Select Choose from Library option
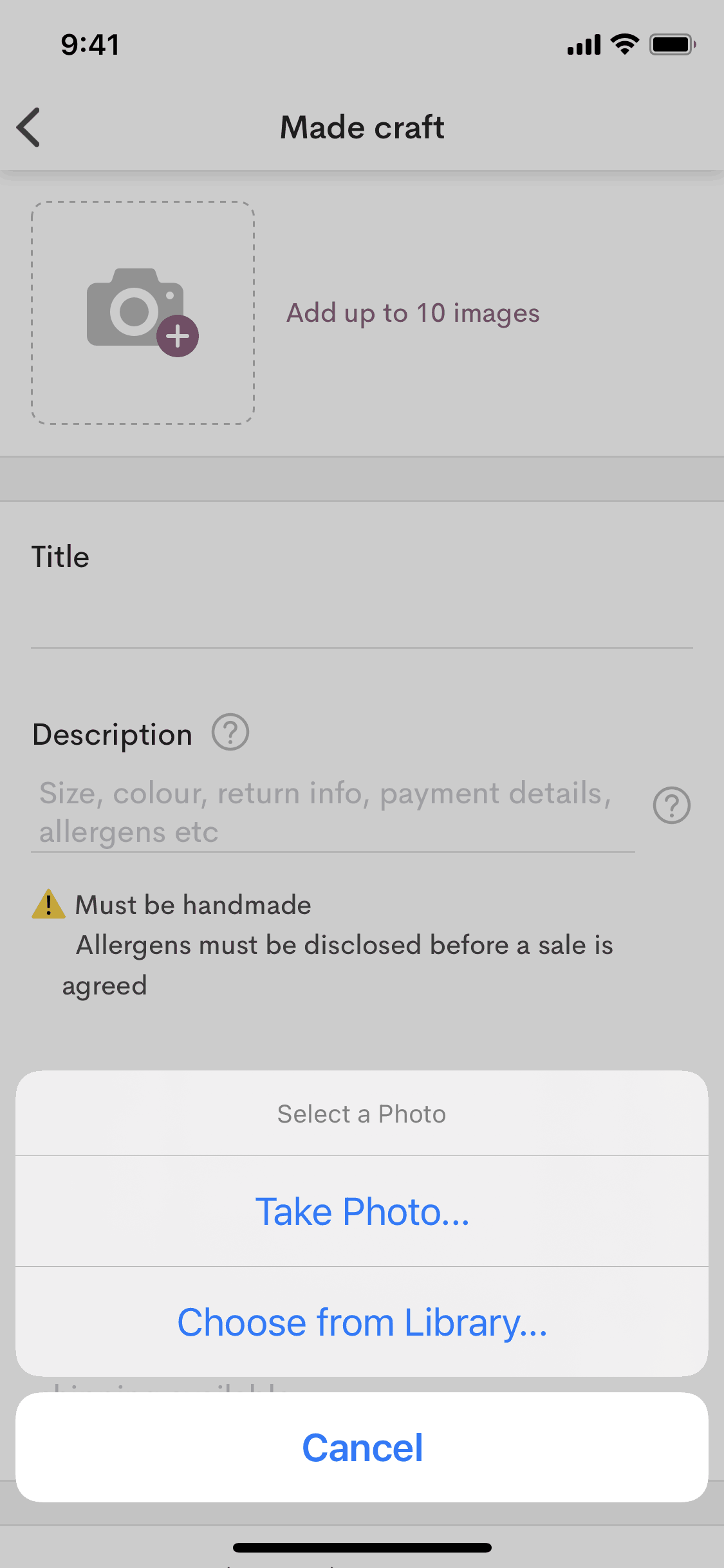 coord(362,1322)
